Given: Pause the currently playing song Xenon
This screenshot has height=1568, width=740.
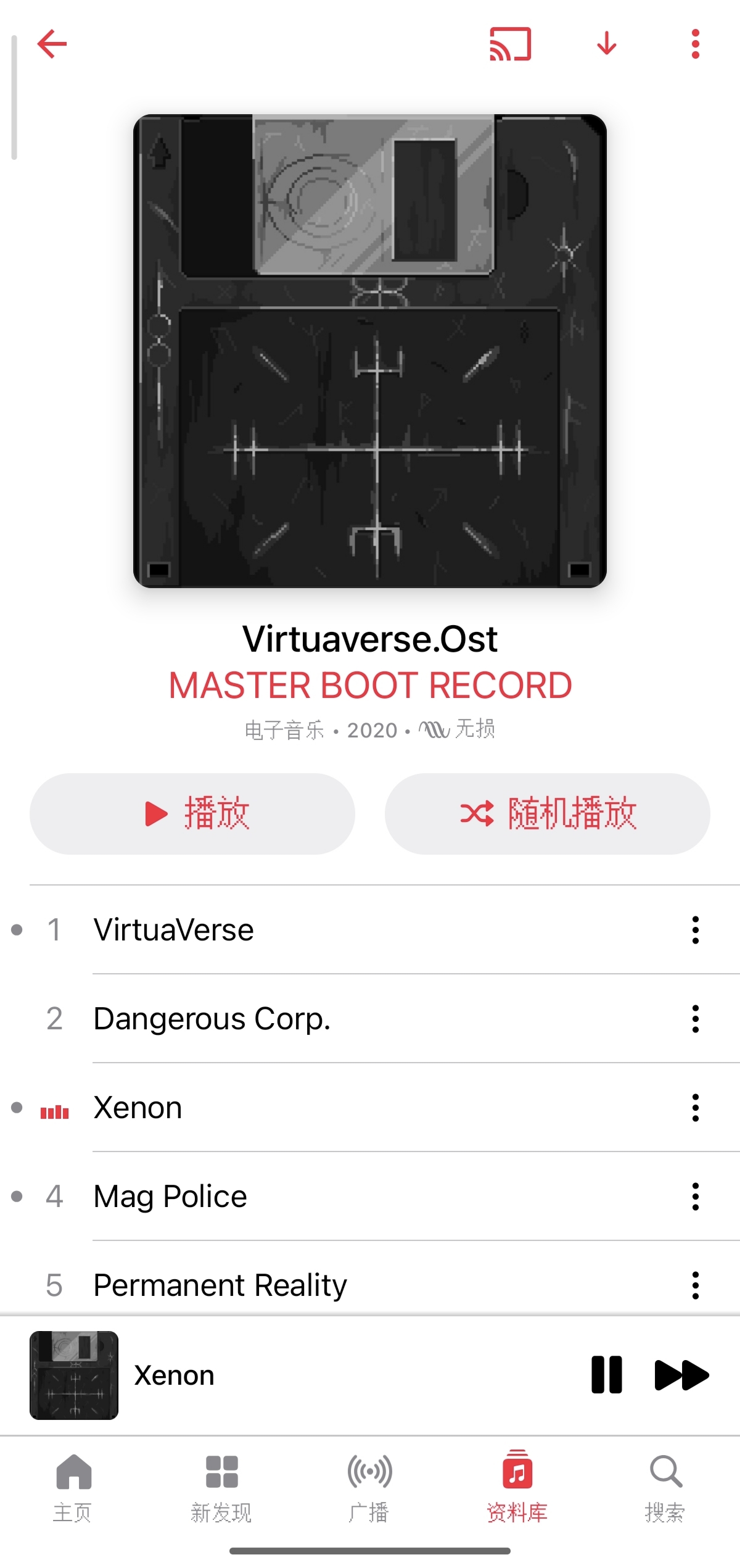Looking at the screenshot, I should [606, 1375].
